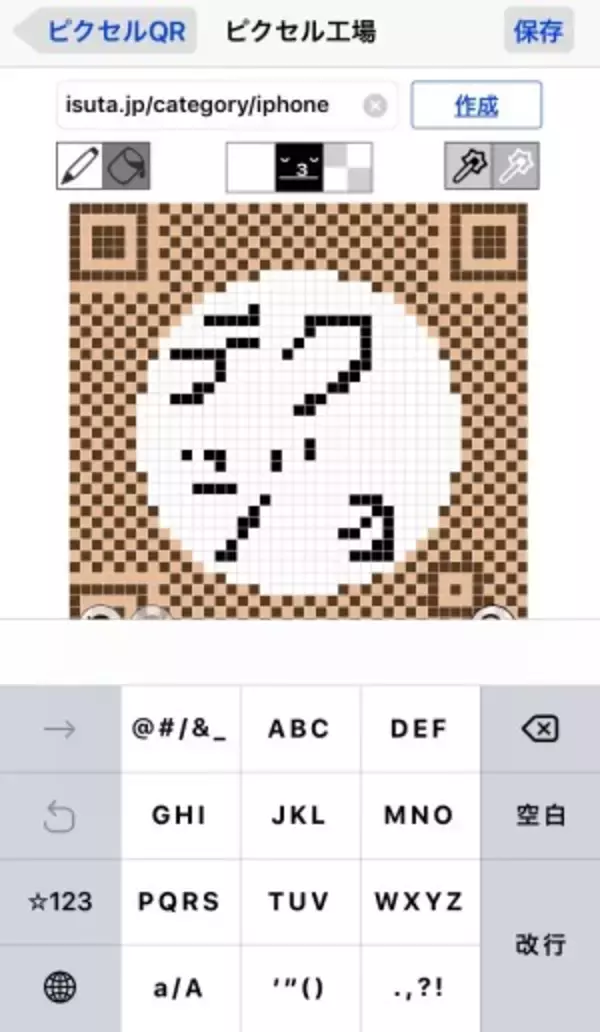Screen dimensions: 600x1032
Task: Clear the URL field text
Action: tap(374, 105)
